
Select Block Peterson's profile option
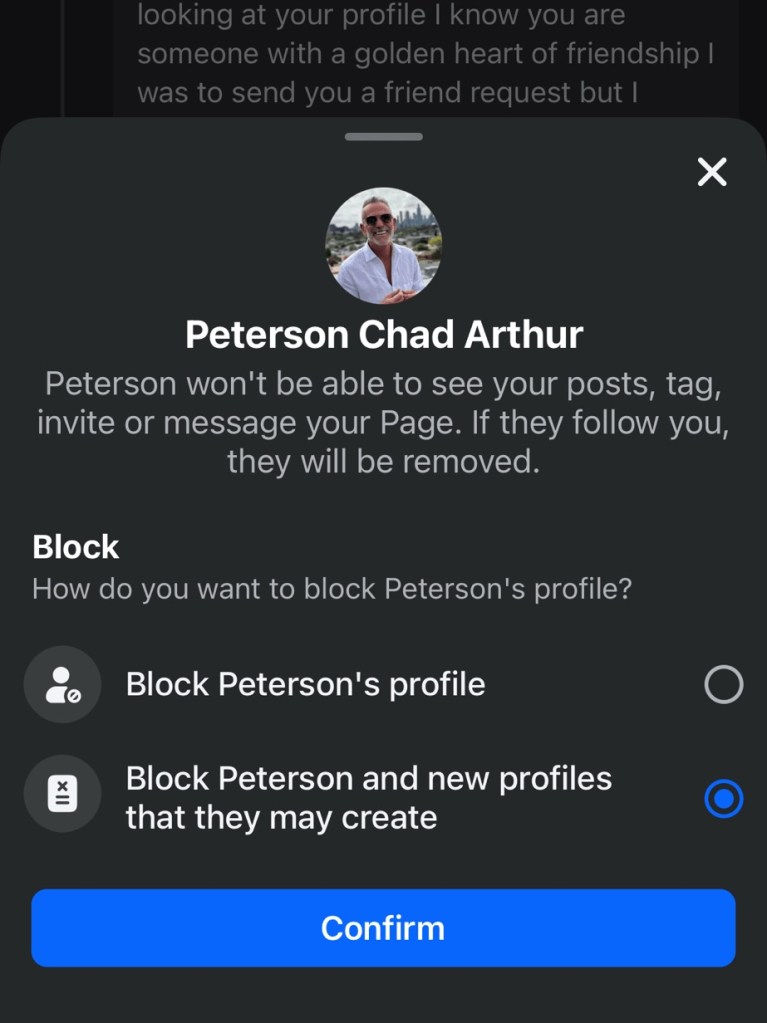coord(723,685)
